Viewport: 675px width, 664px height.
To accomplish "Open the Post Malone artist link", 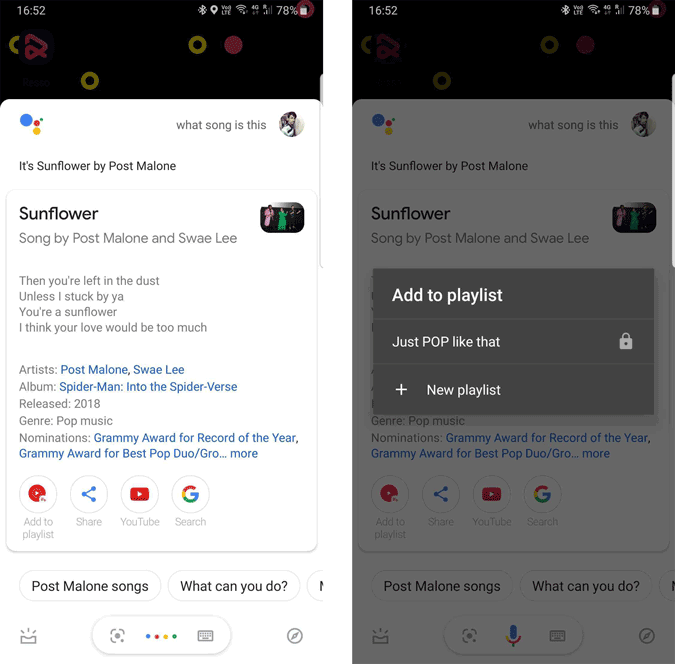I will (93, 370).
